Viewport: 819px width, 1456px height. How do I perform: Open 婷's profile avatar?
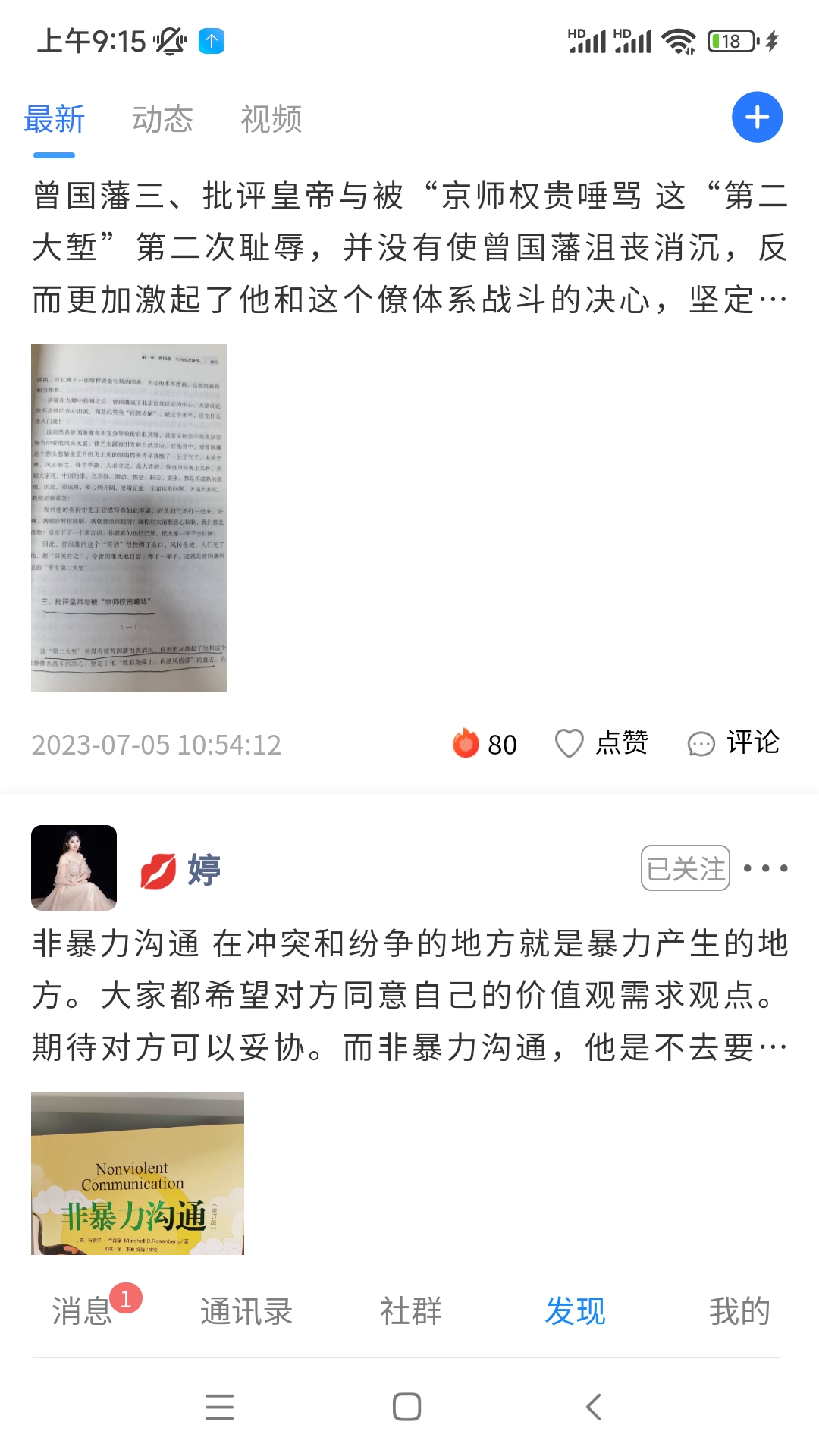pyautogui.click(x=74, y=868)
